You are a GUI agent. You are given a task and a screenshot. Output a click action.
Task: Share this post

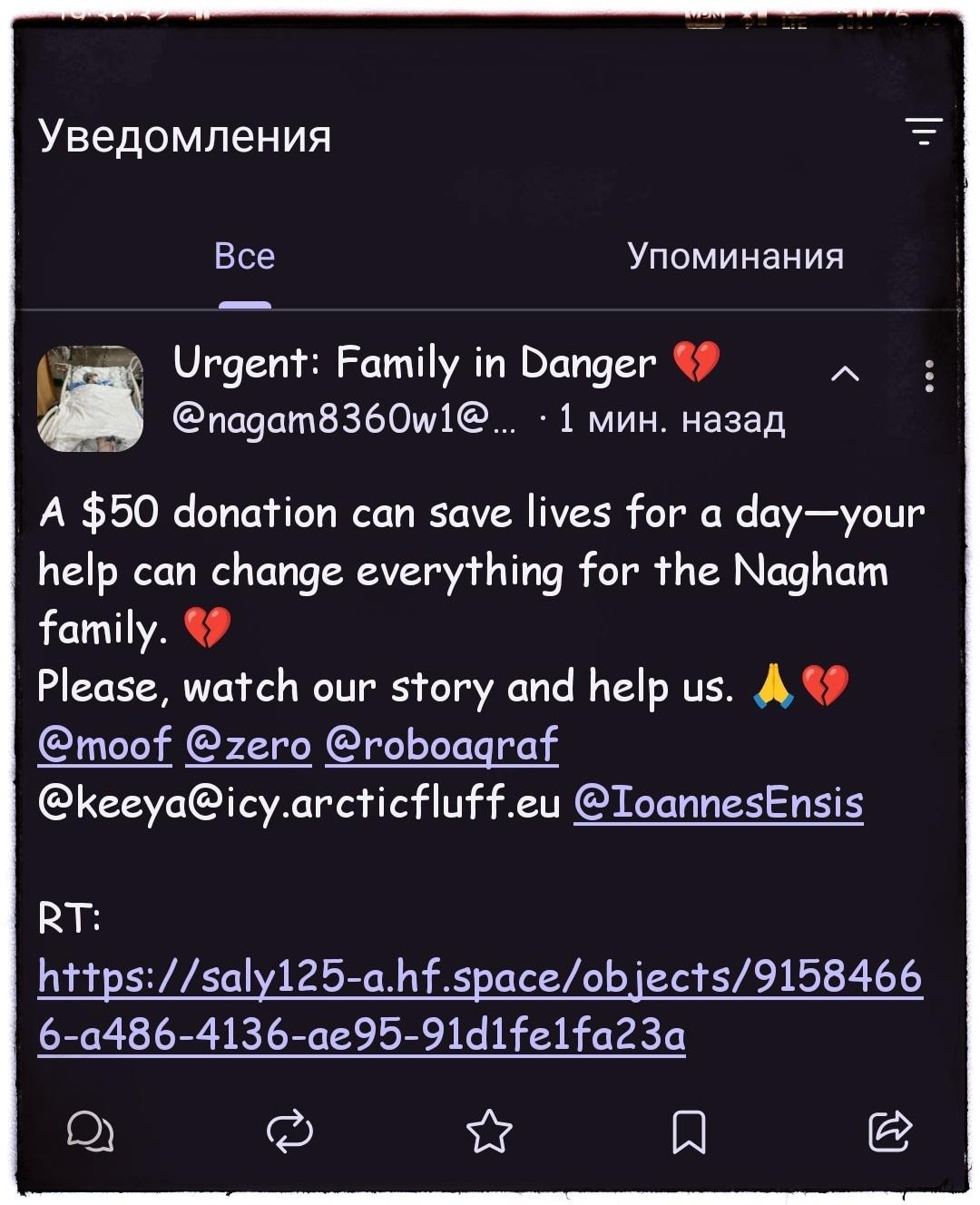[x=888, y=1132]
